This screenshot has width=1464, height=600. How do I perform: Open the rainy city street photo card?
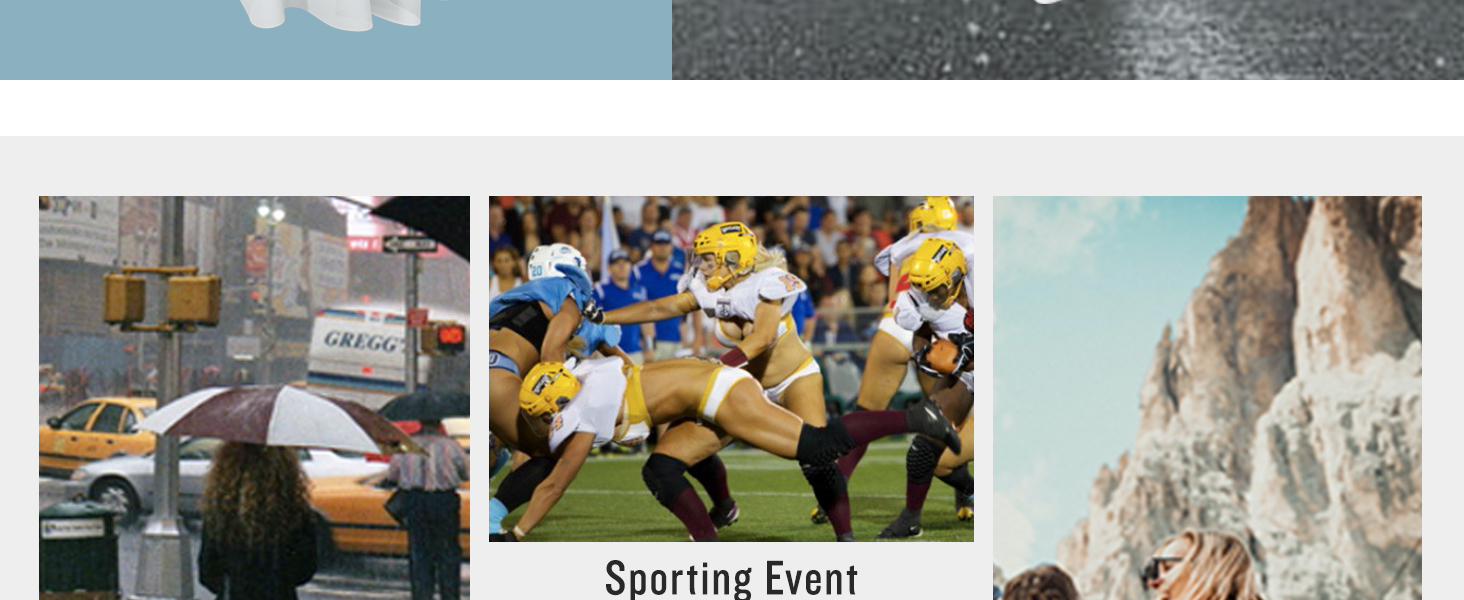tap(254, 397)
